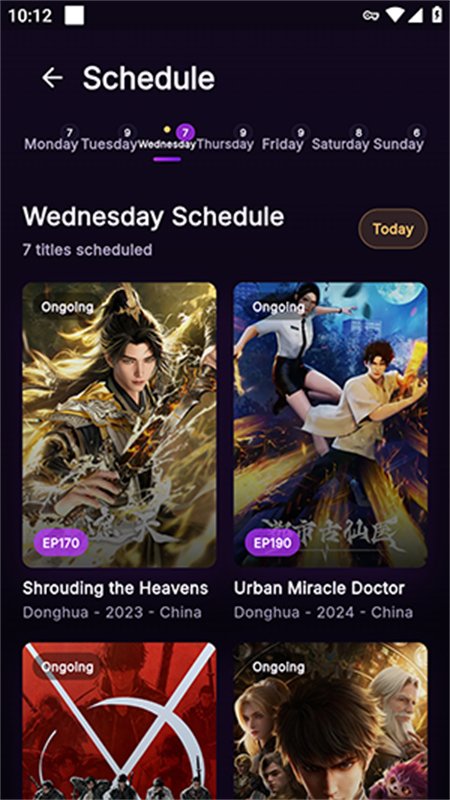Tap the Today button

(x=393, y=229)
